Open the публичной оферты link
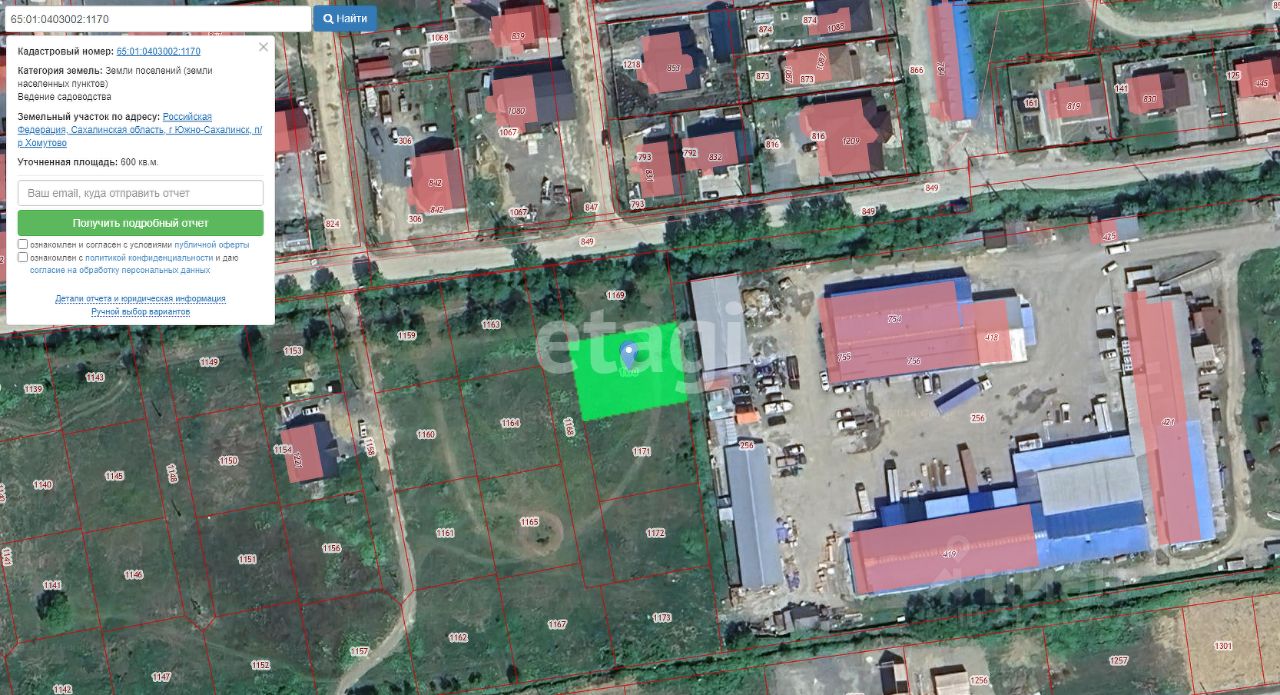This screenshot has height=695, width=1280. (211, 244)
